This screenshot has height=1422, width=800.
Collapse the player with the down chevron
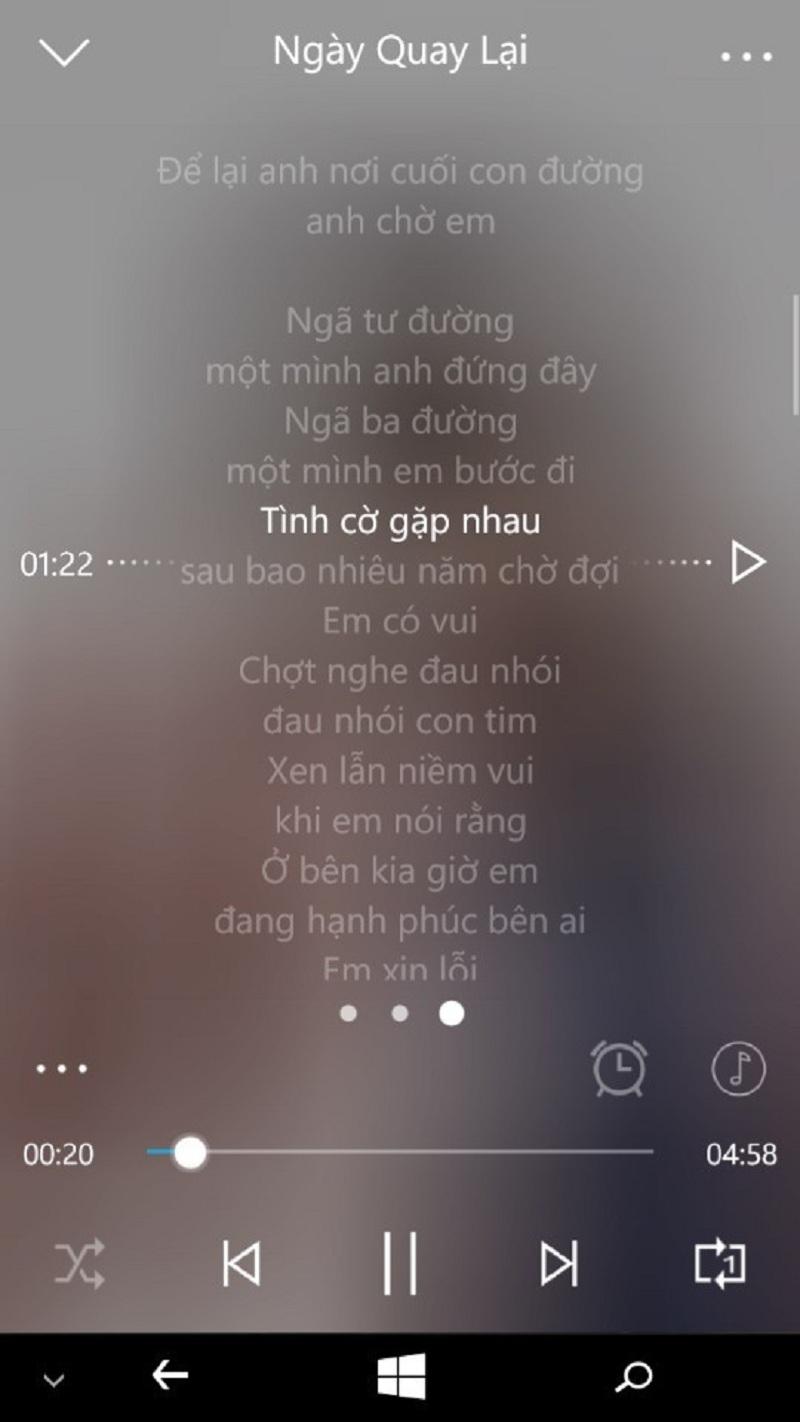64,52
